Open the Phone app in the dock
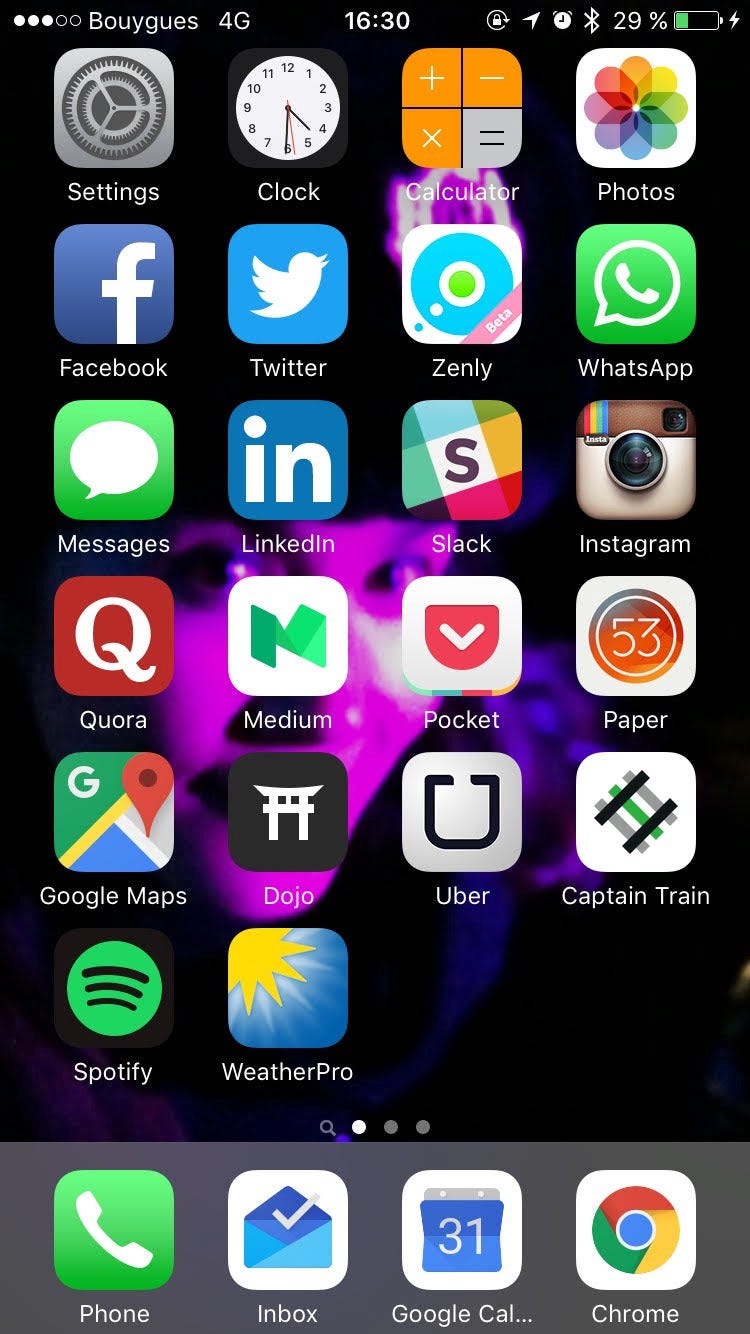The width and height of the screenshot is (750, 1334). point(113,1230)
